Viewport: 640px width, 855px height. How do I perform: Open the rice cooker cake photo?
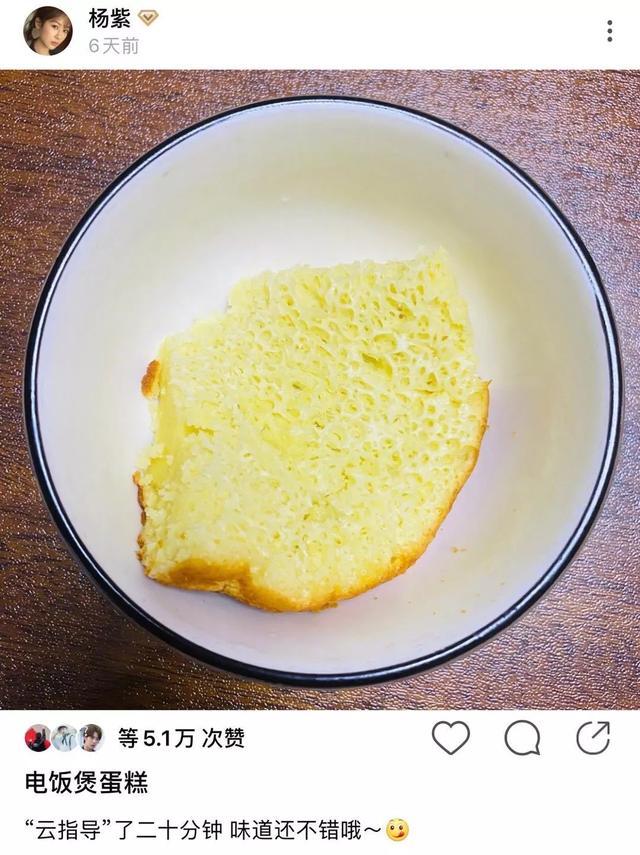(x=320, y=390)
